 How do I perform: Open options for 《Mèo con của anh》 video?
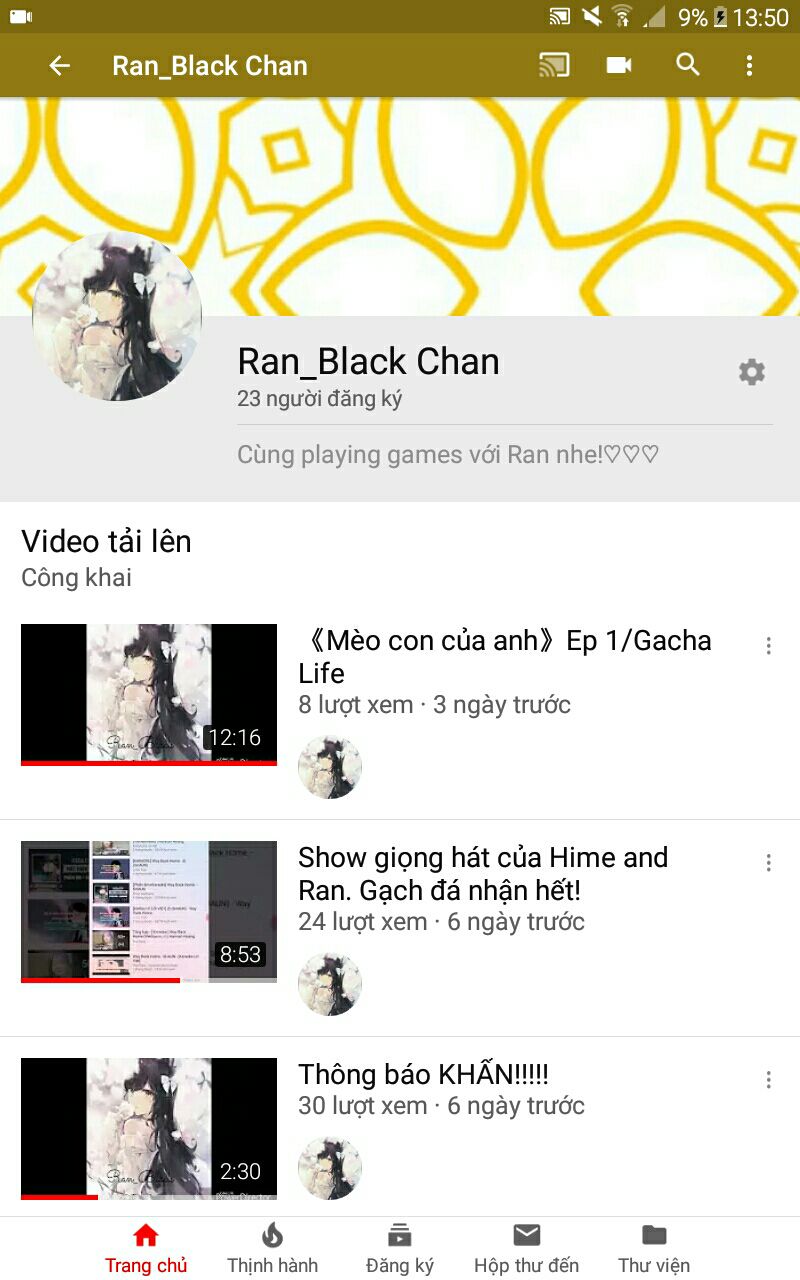tap(768, 646)
